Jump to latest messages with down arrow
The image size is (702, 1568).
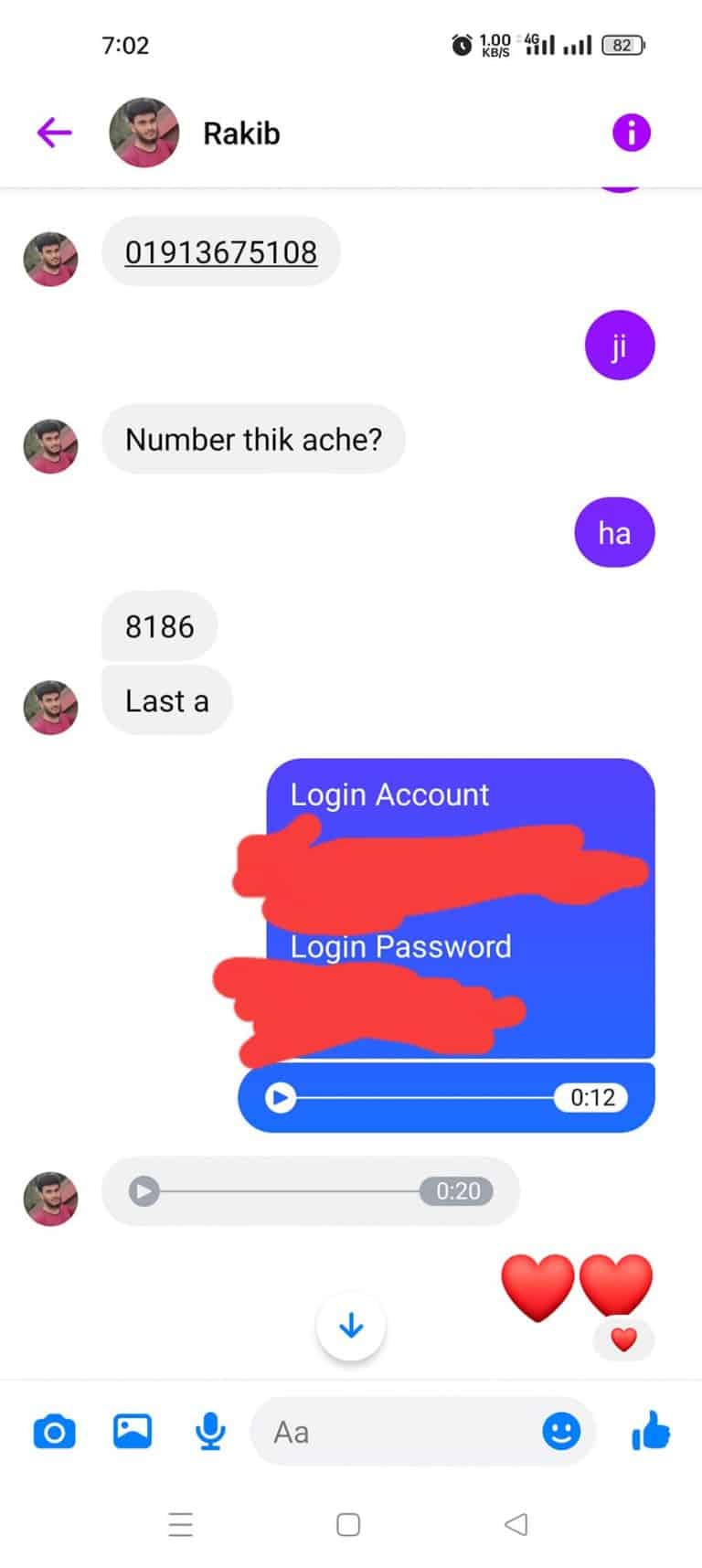click(x=351, y=1325)
